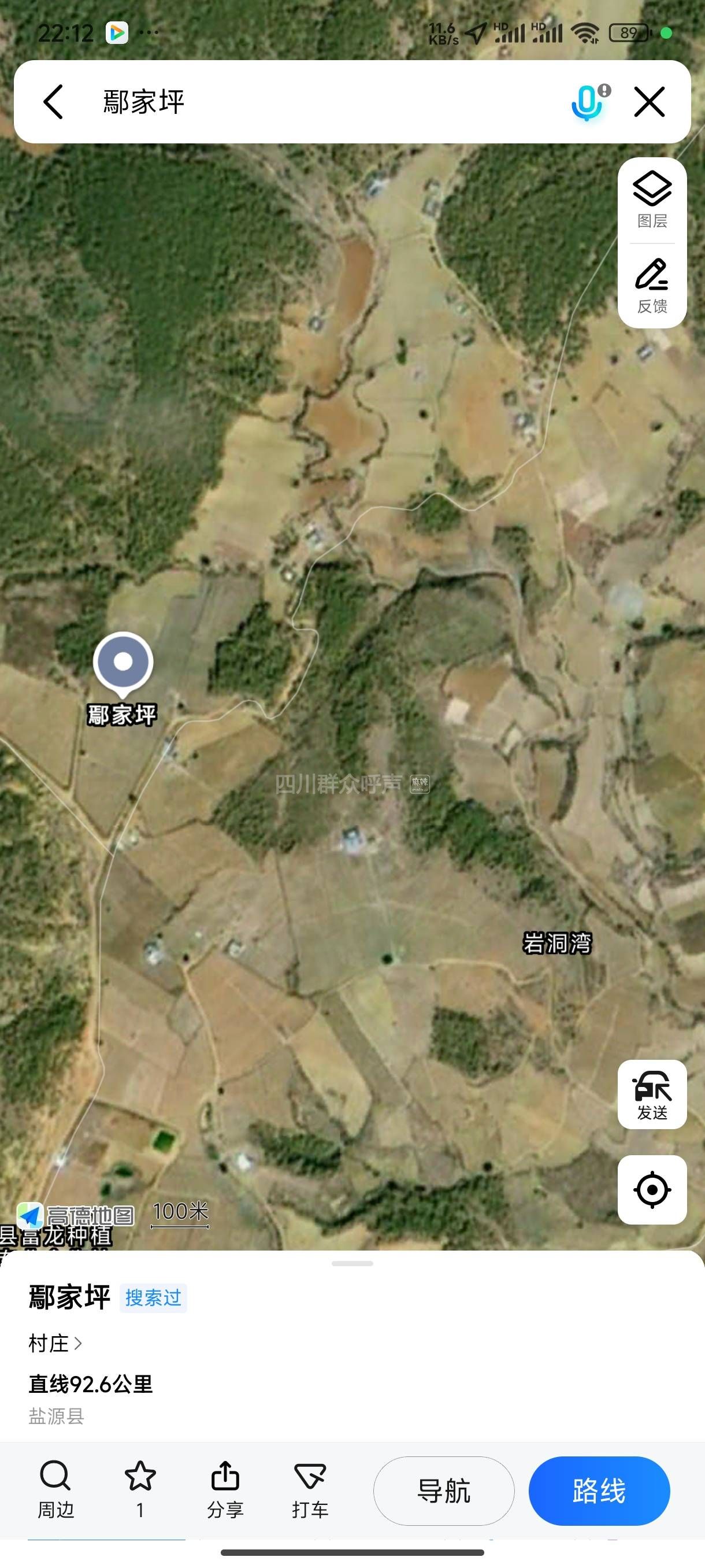Share this location via 分享
This screenshot has height=1568, width=705.
(x=225, y=1489)
